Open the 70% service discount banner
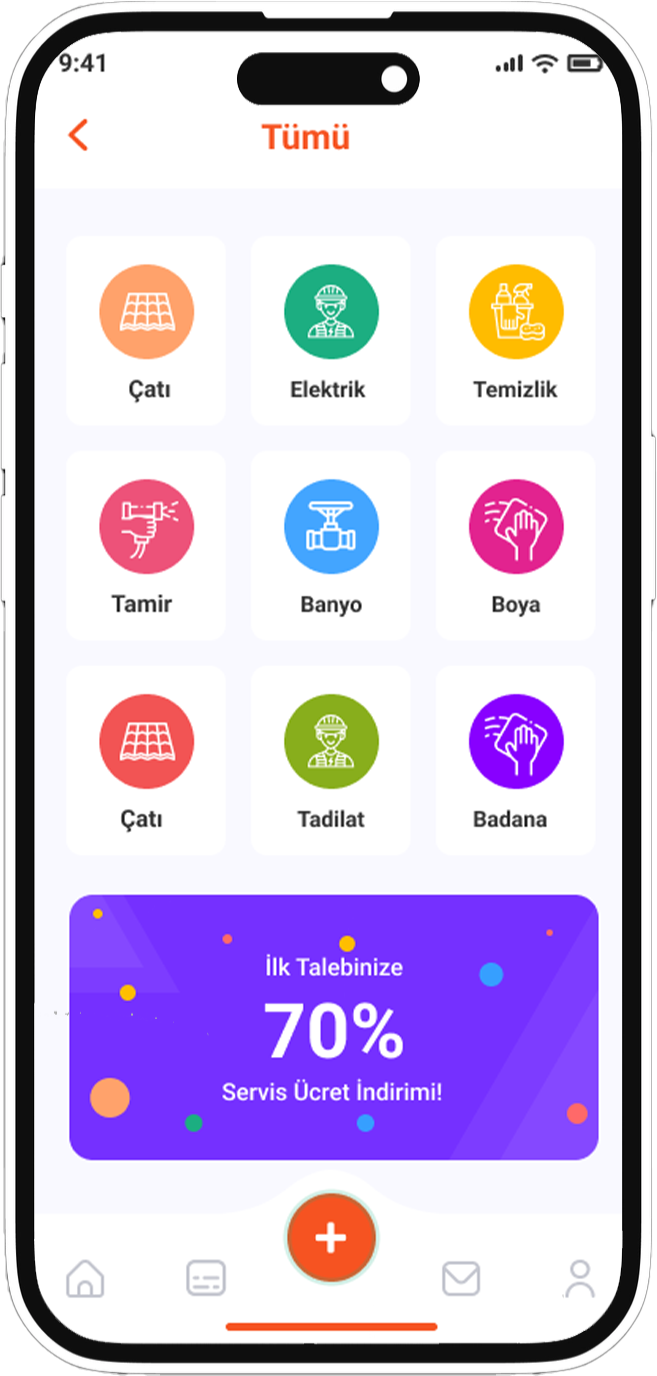The image size is (657, 1376). tap(333, 1027)
